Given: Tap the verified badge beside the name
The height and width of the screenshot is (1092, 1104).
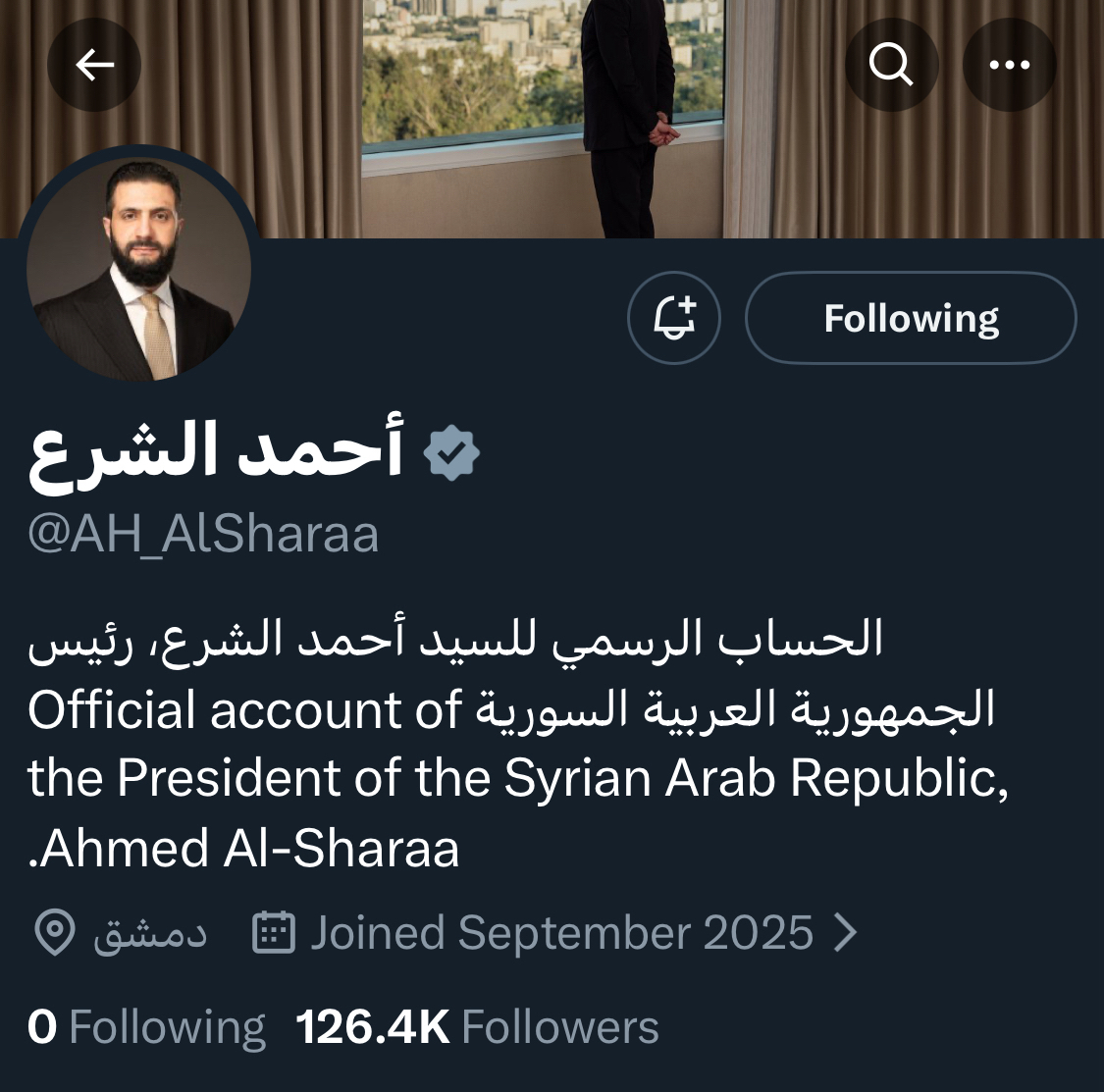Looking at the screenshot, I should [x=451, y=453].
